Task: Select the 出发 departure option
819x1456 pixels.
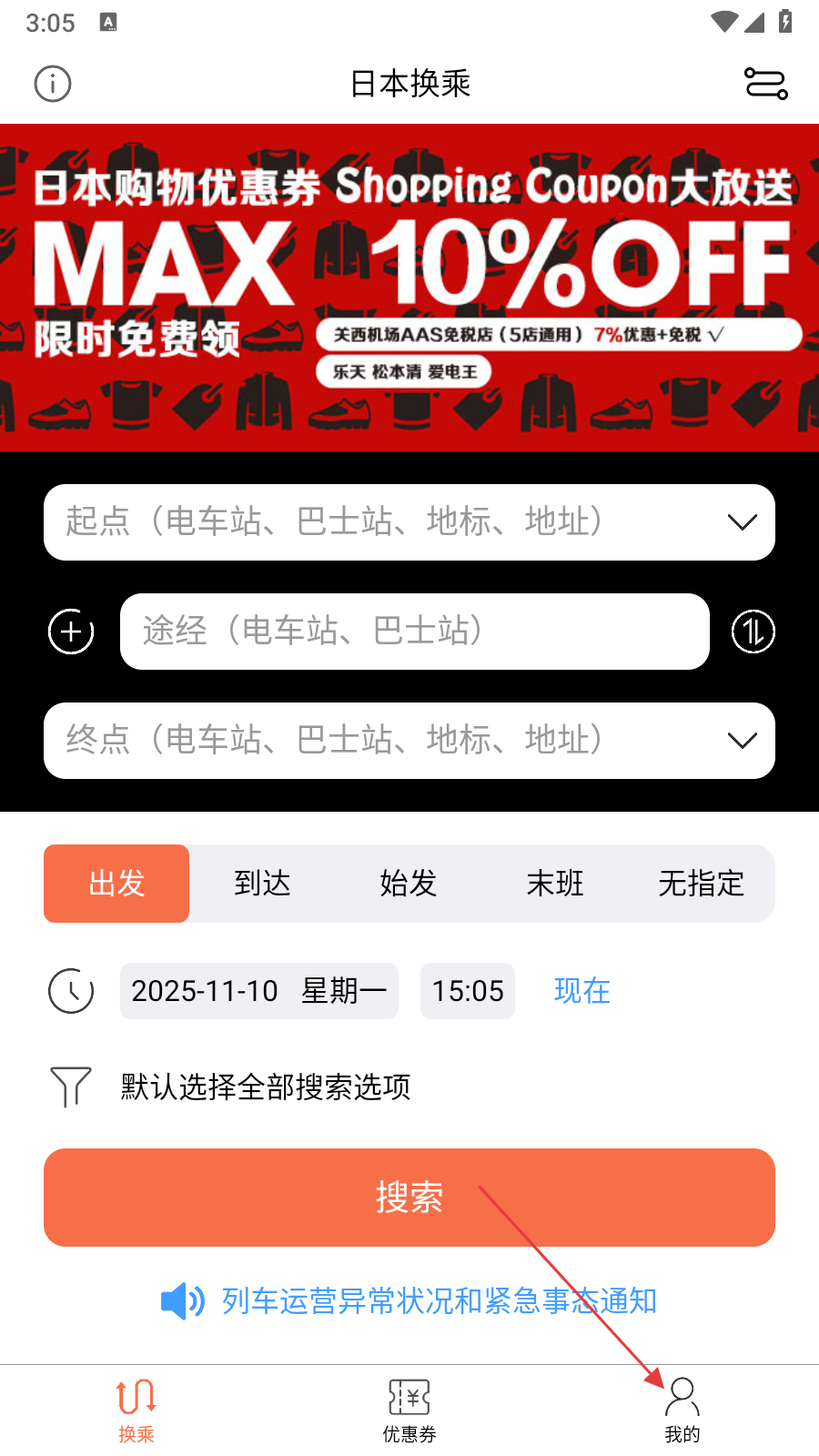Action: coord(116,884)
